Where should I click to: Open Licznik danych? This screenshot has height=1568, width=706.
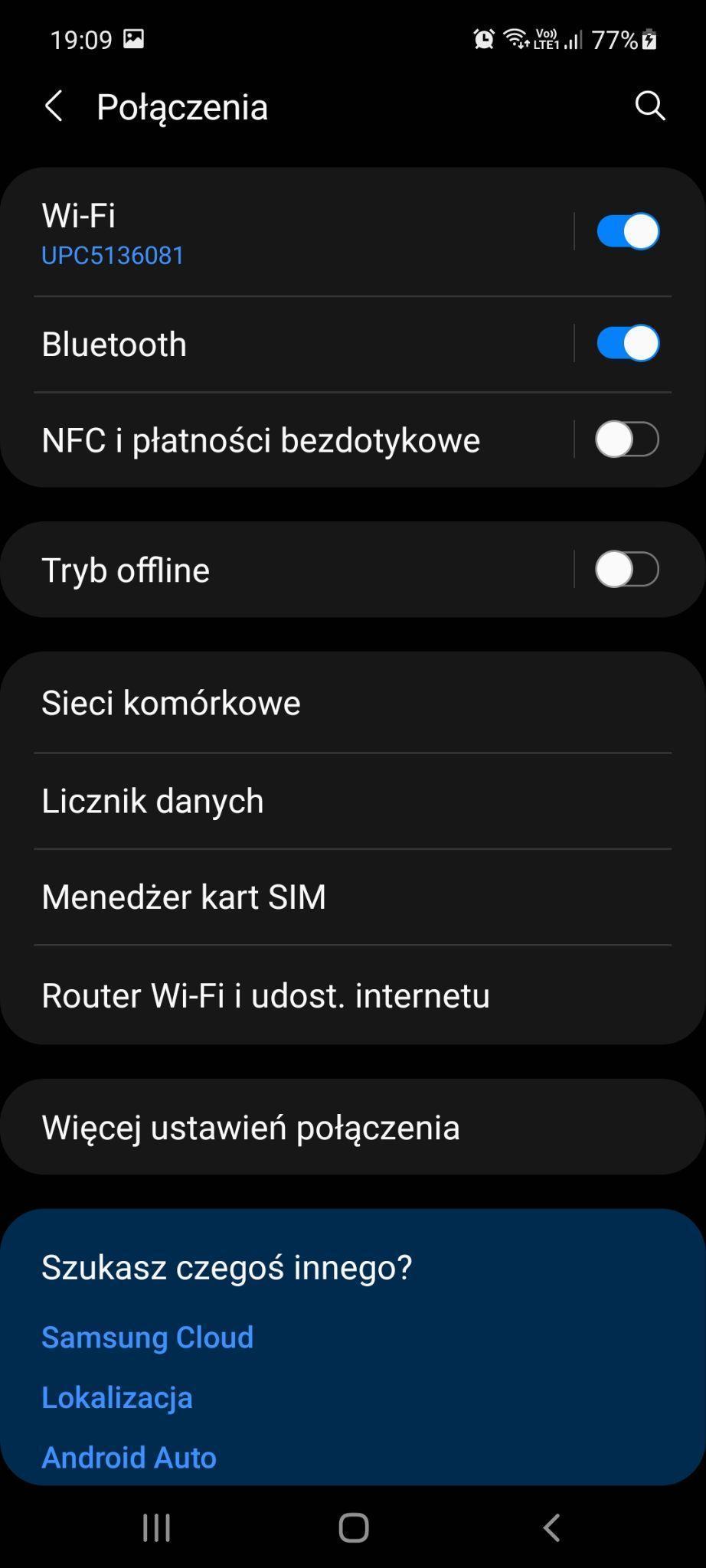(x=352, y=801)
